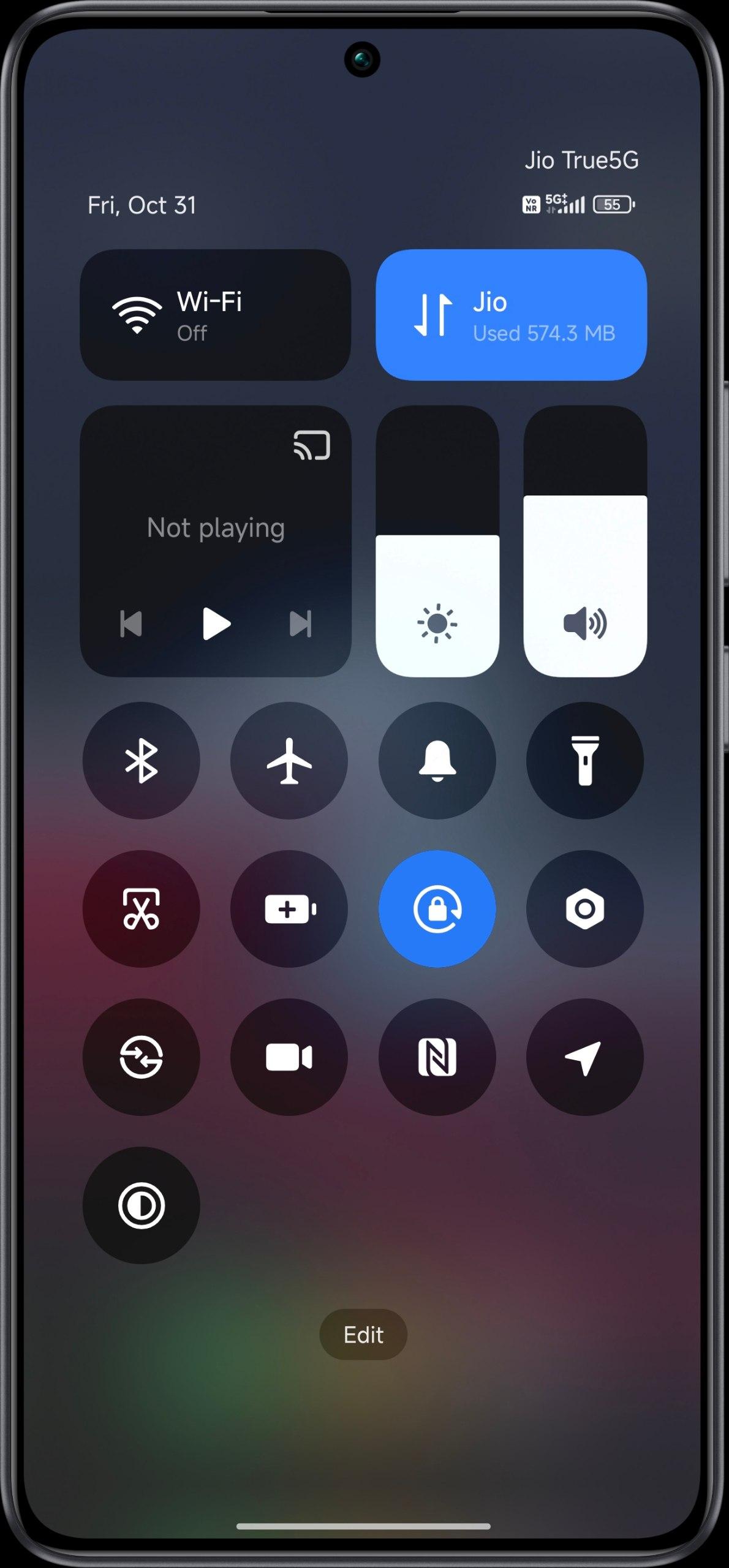Tap Edit to customize tiles
This screenshot has height=1568, width=729.
363,1335
